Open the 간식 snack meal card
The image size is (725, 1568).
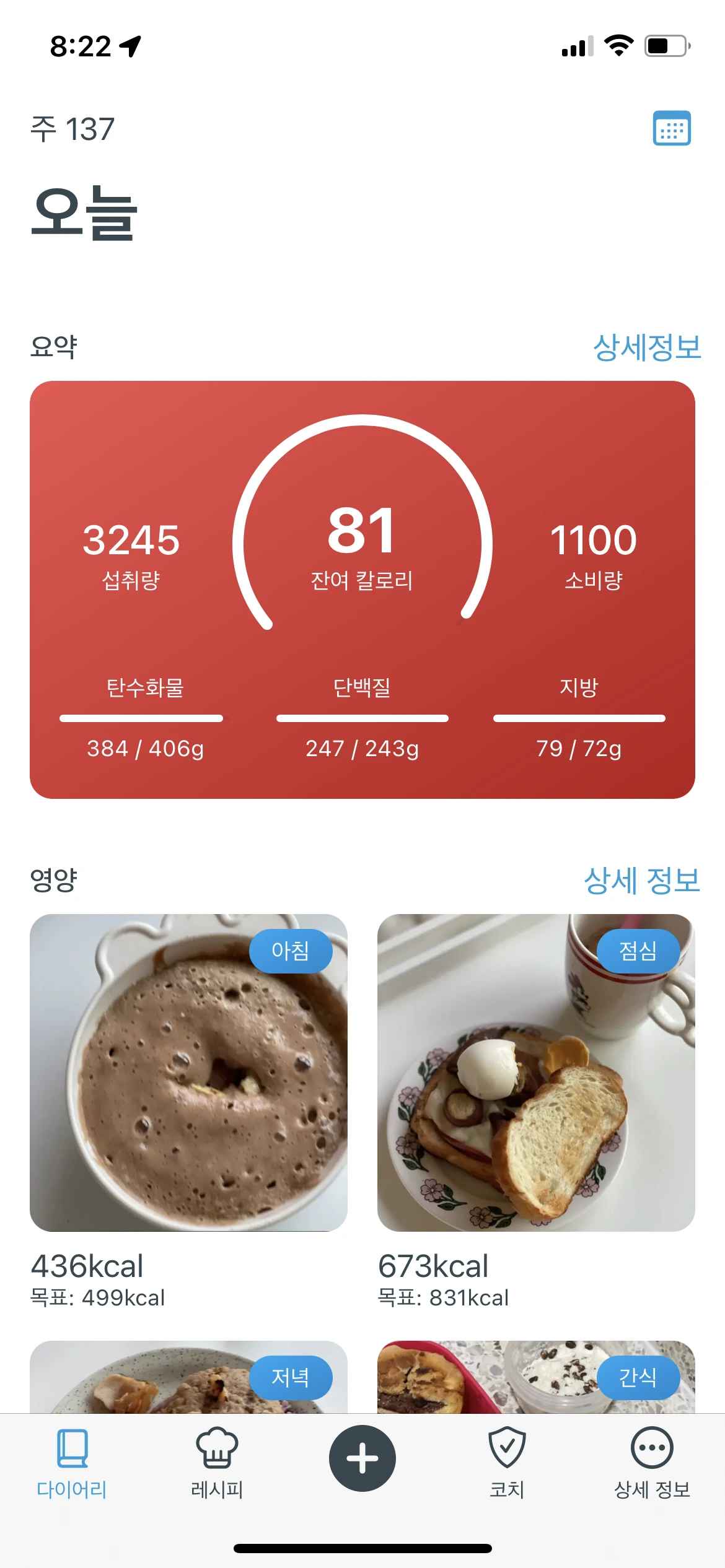click(536, 1379)
